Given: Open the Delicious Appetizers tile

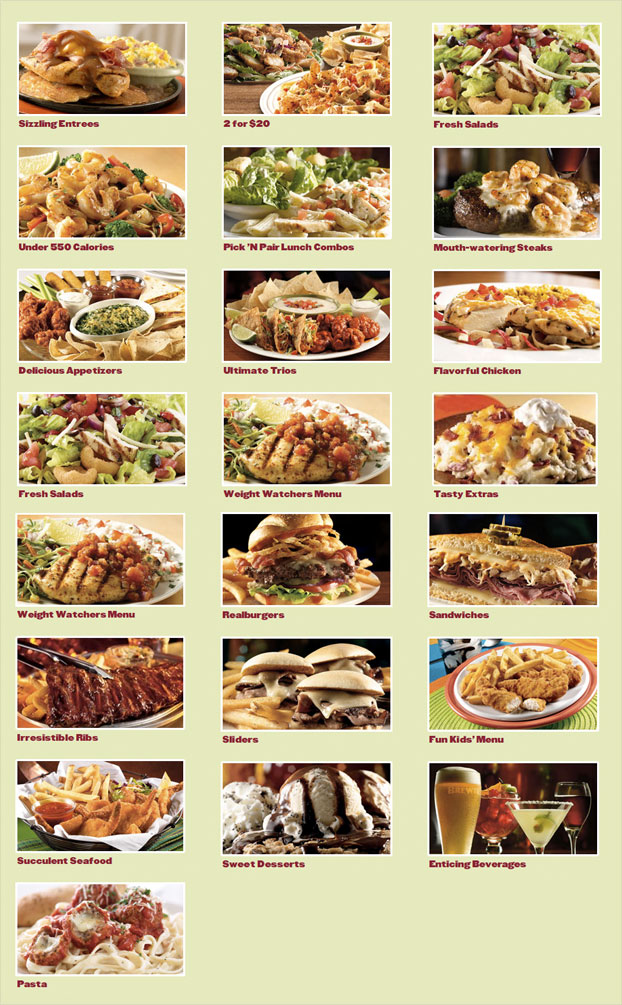Looking at the screenshot, I should pyautogui.click(x=101, y=315).
